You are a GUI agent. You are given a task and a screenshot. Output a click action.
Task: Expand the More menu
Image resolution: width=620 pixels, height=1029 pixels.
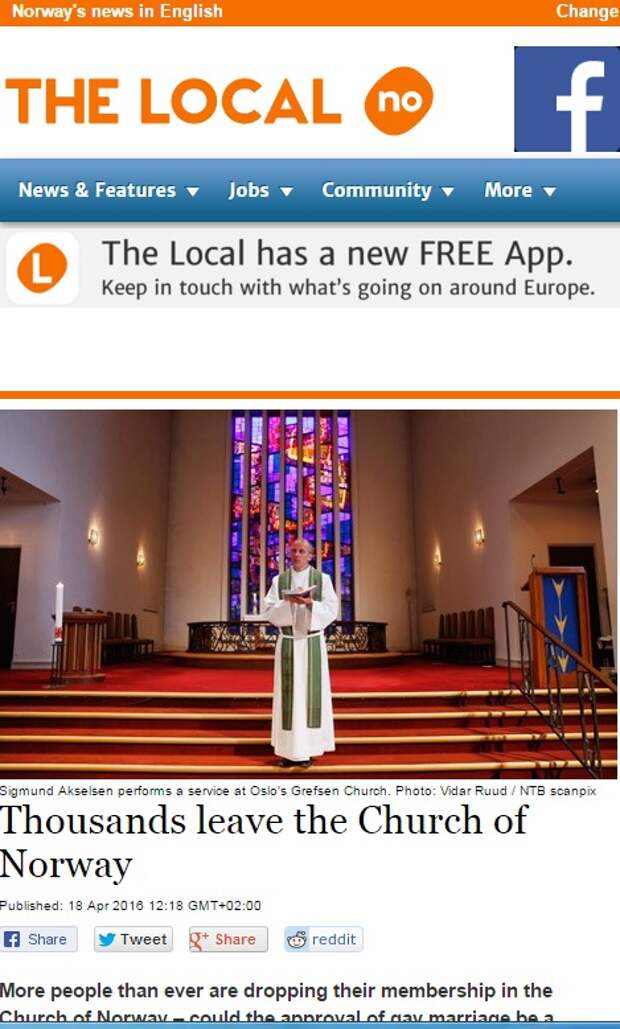519,190
